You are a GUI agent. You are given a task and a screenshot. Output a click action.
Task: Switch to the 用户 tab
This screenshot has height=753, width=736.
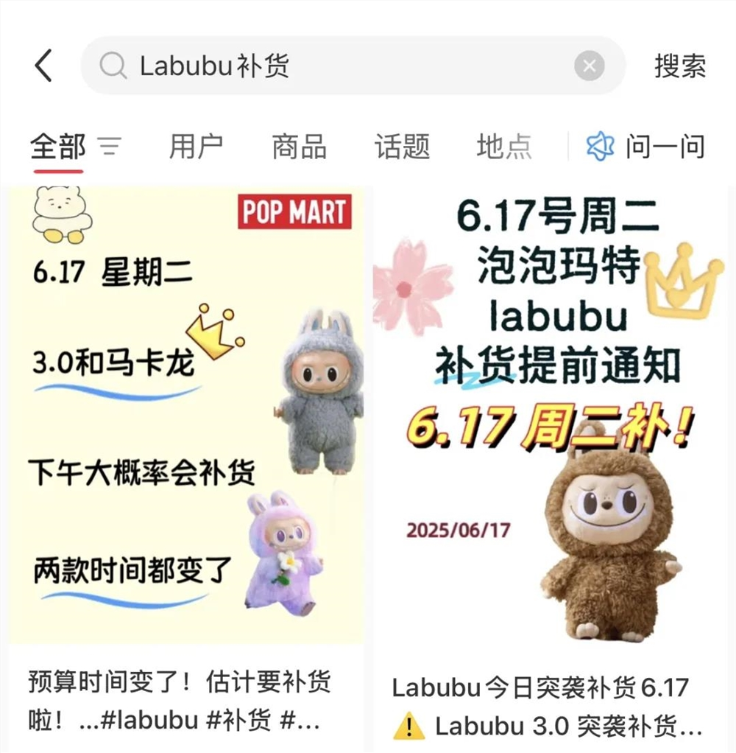(x=196, y=146)
